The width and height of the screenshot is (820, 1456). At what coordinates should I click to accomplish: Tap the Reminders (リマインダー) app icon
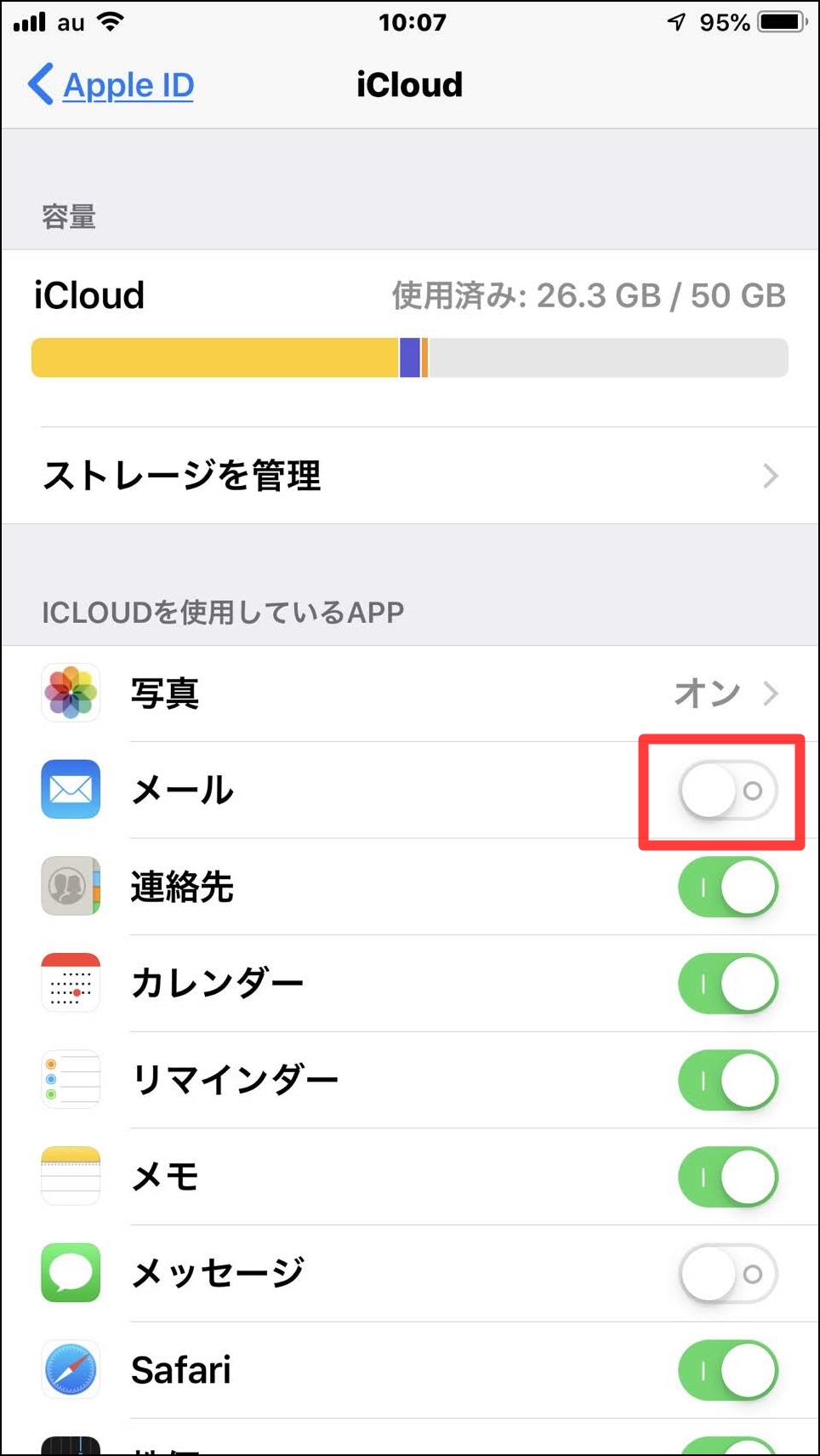[71, 1079]
